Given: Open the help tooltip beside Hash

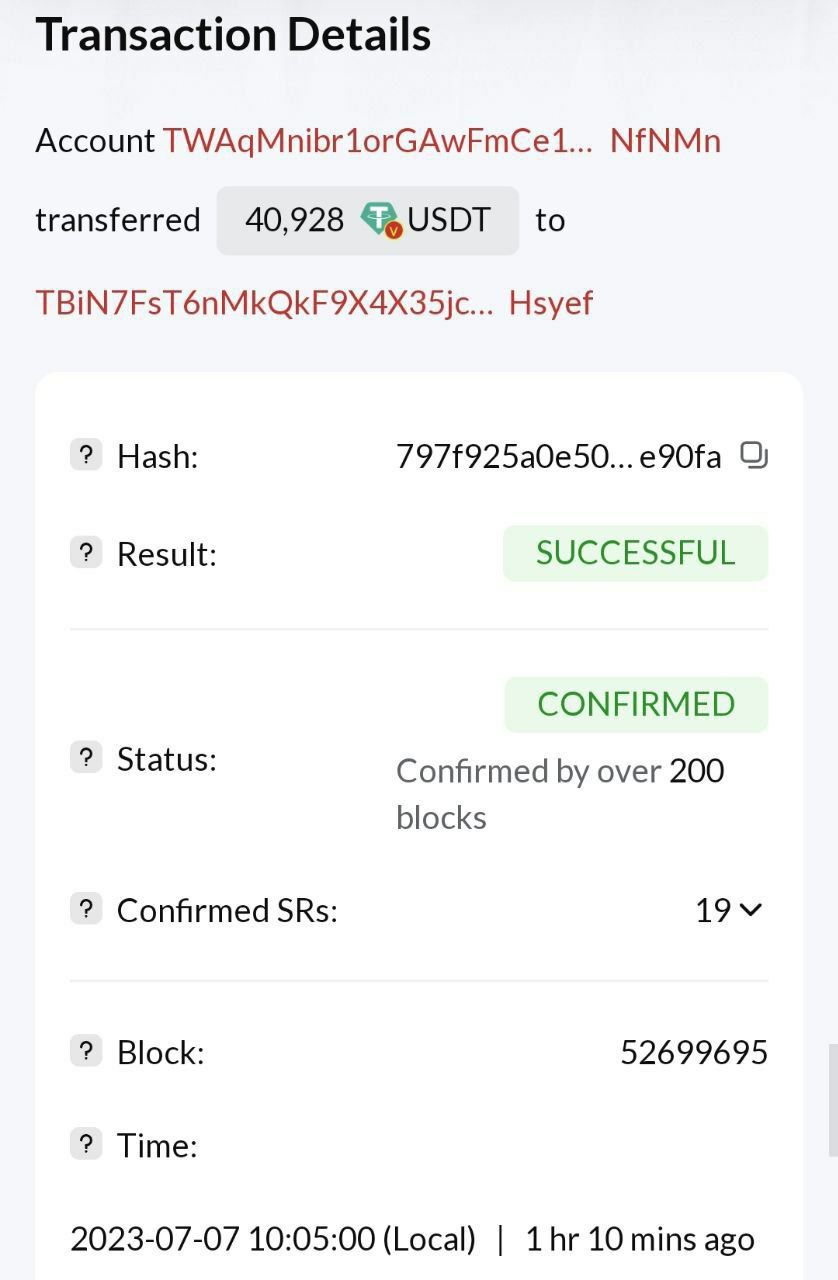Looking at the screenshot, I should (x=87, y=454).
